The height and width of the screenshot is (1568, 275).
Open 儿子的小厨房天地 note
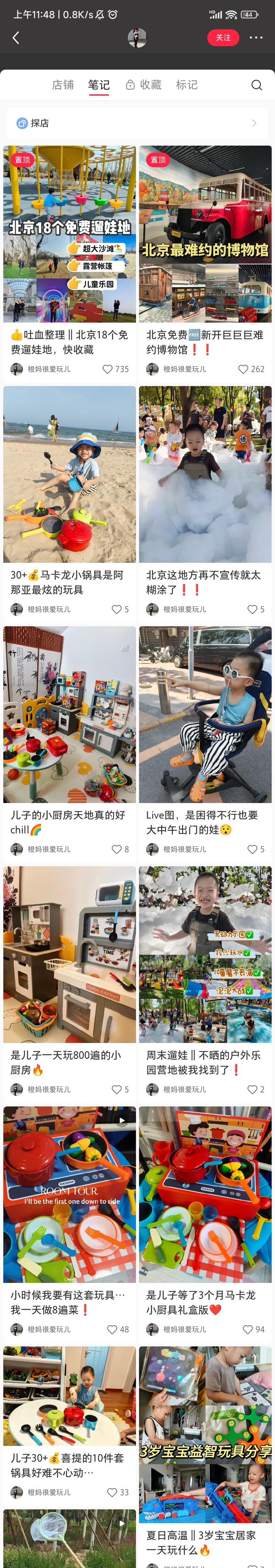click(69, 715)
